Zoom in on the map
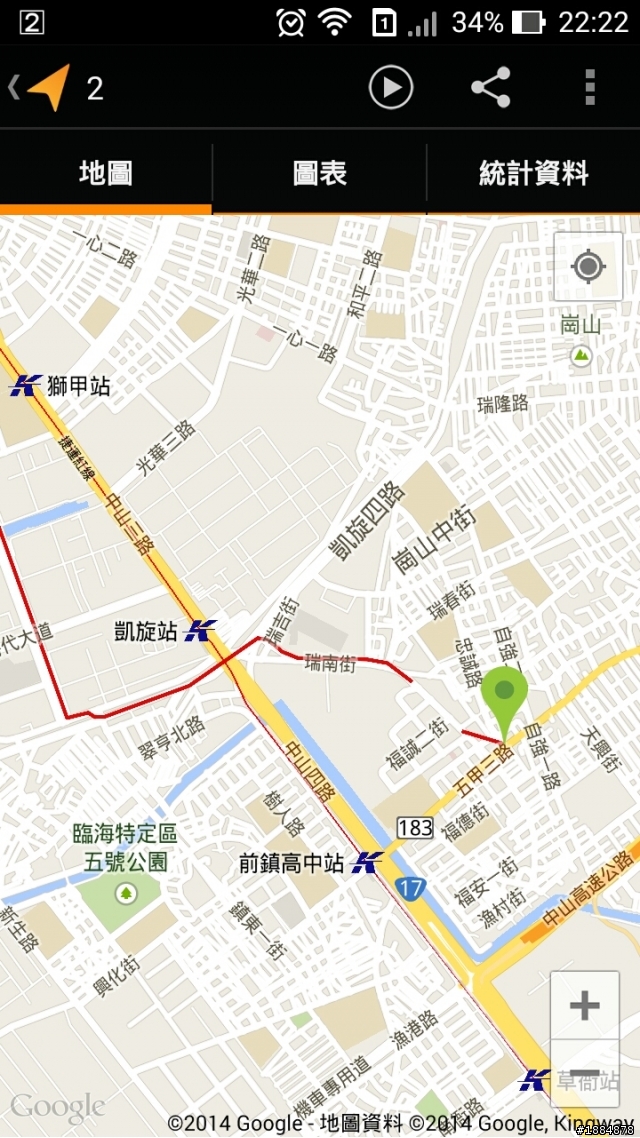The image size is (640, 1138). tap(584, 1005)
